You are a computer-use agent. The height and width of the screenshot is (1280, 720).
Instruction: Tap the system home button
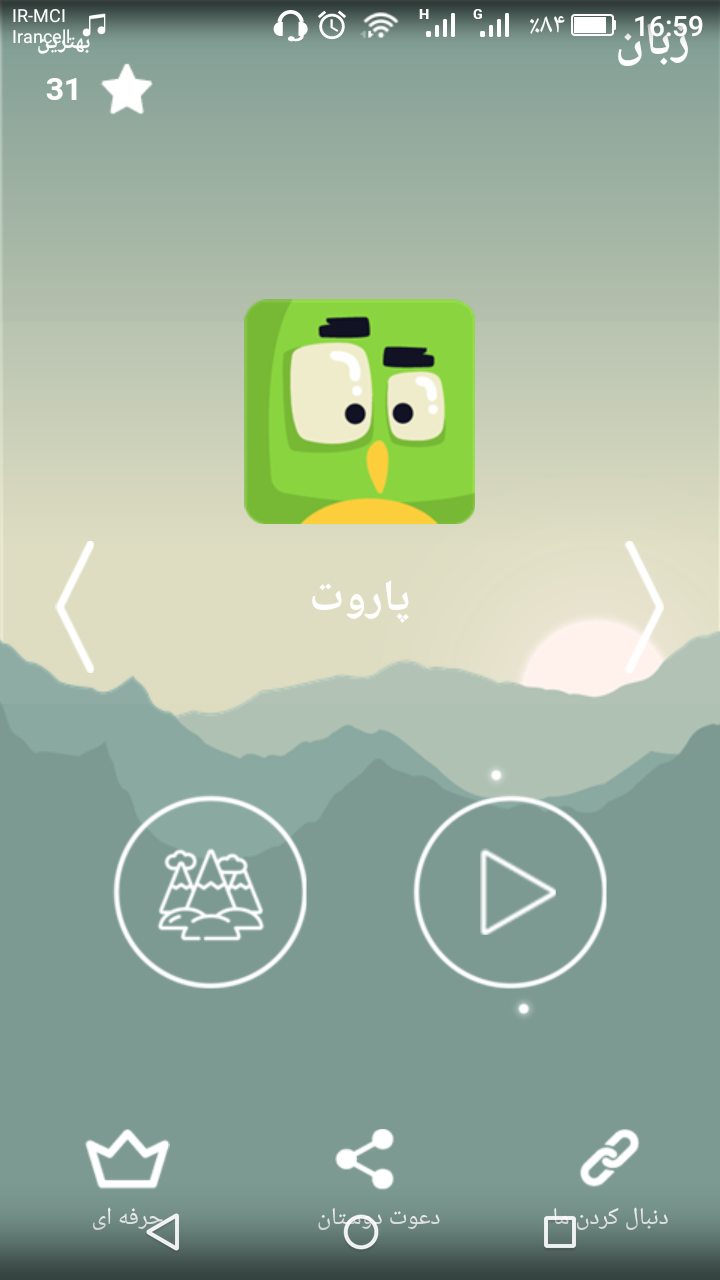pyautogui.click(x=360, y=1232)
